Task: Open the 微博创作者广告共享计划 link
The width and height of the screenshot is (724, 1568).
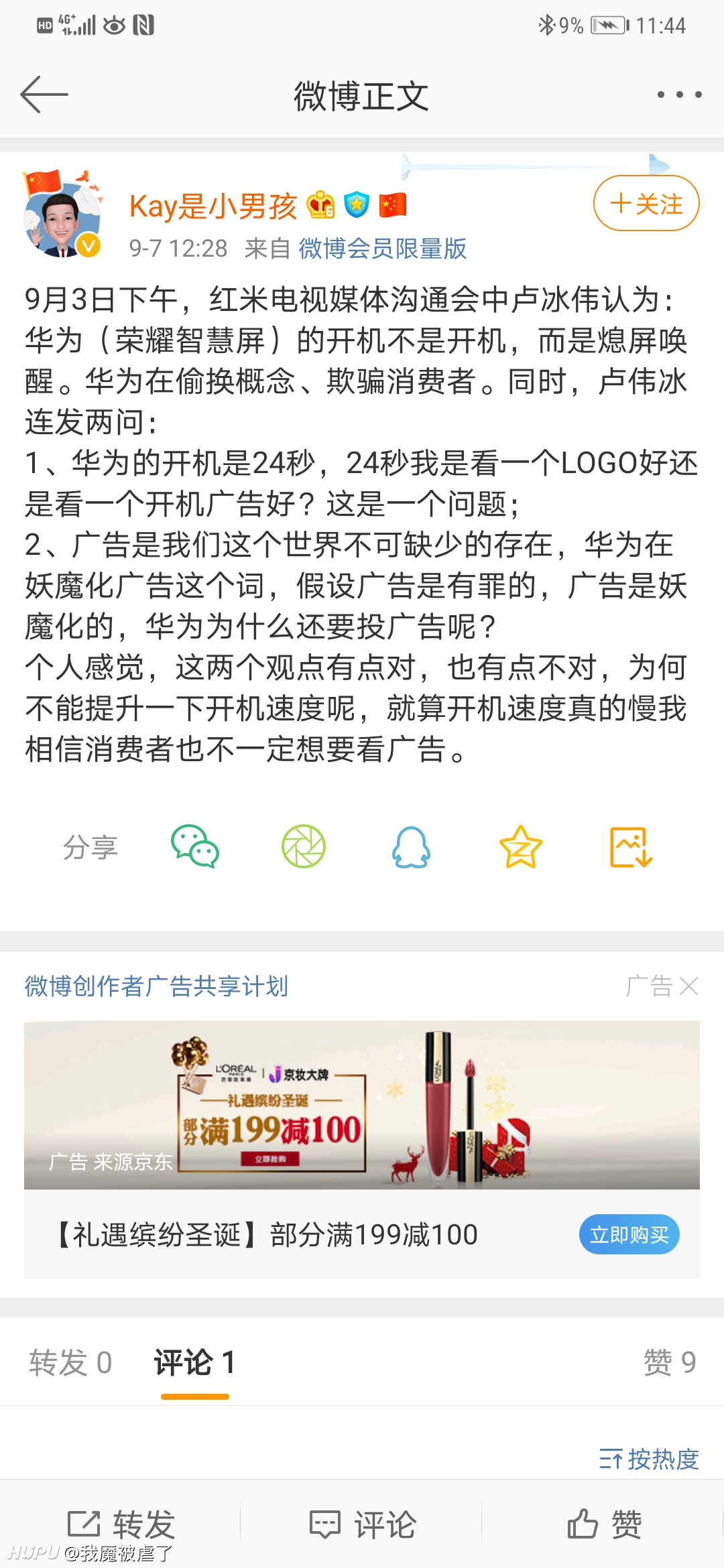Action: pyautogui.click(x=156, y=986)
